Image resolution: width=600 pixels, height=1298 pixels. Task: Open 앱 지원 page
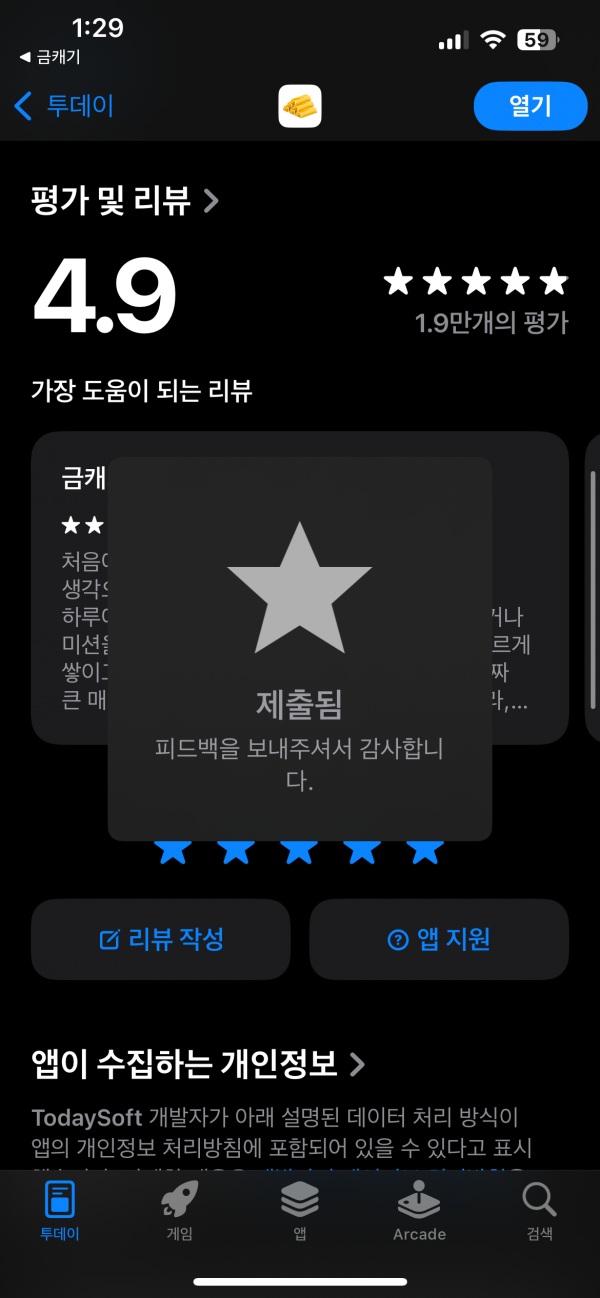pyautogui.click(x=439, y=939)
